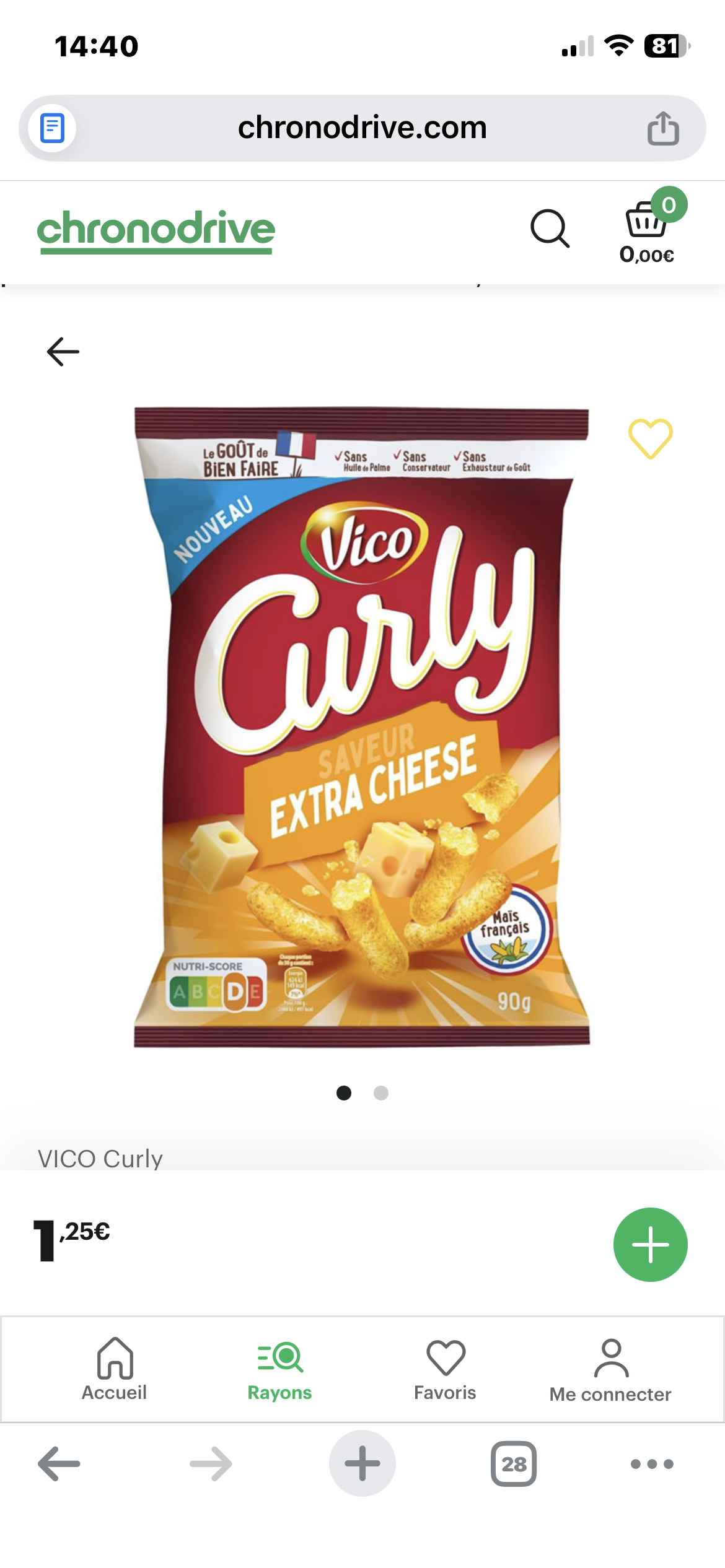Open the browser's three-dot menu
Viewport: 725px width, 1568px height.
[652, 1464]
